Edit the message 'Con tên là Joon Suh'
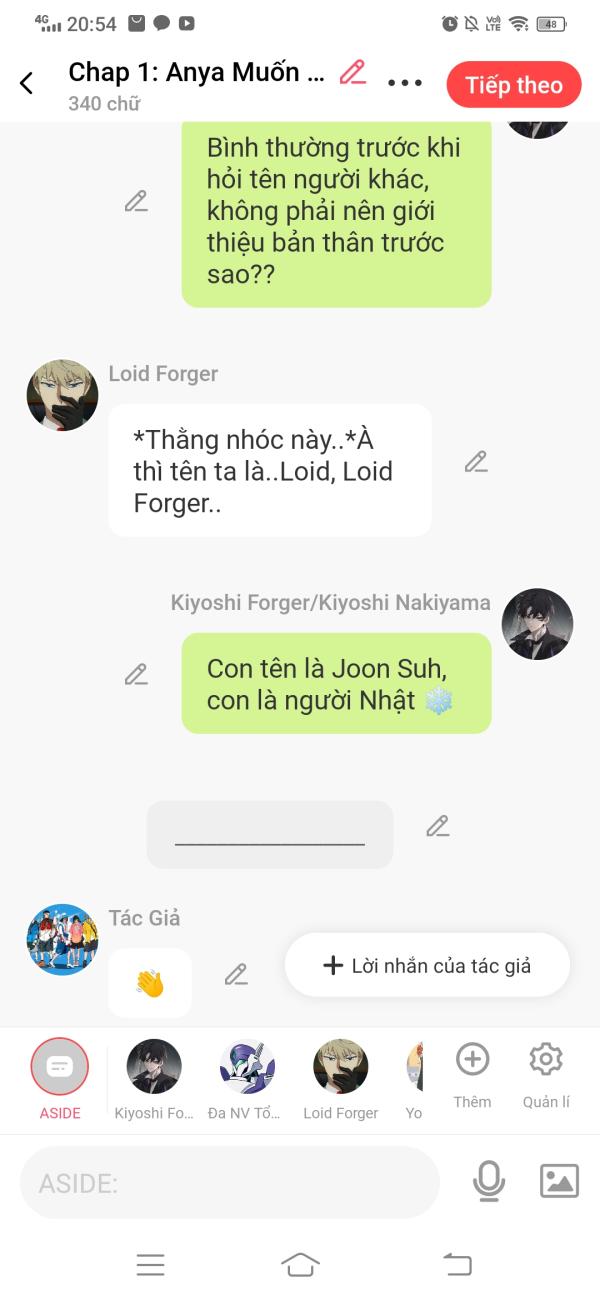 pyautogui.click(x=136, y=674)
